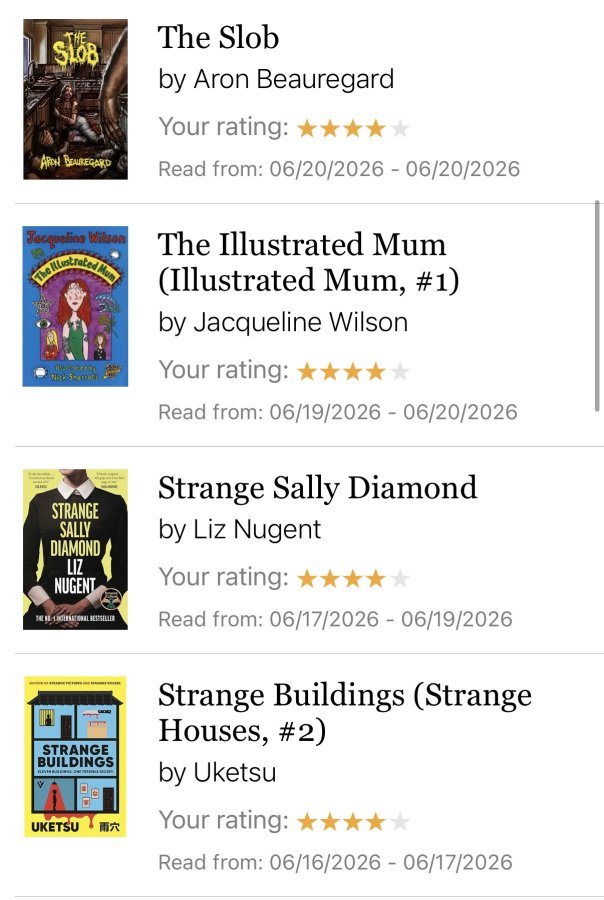View author Liz Nugent

257,529
